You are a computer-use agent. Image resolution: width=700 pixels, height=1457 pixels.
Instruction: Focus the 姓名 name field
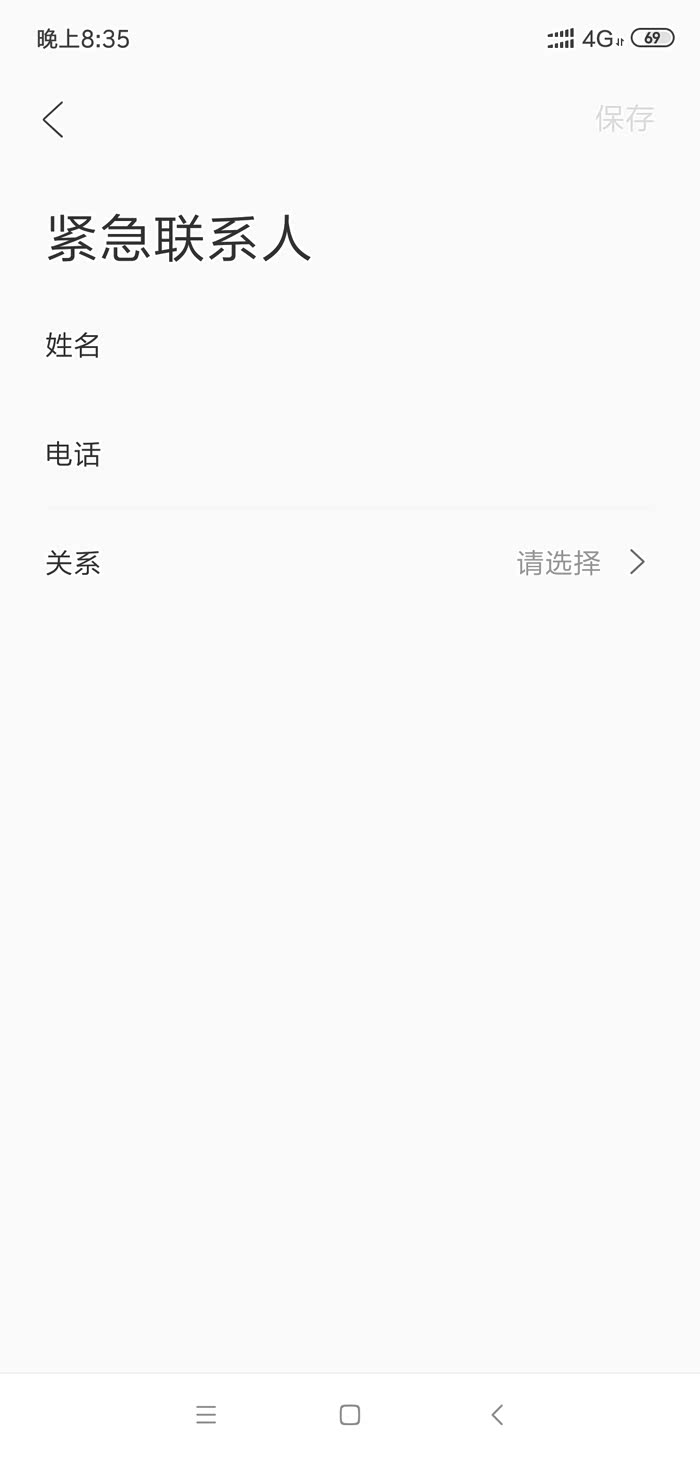pos(350,345)
